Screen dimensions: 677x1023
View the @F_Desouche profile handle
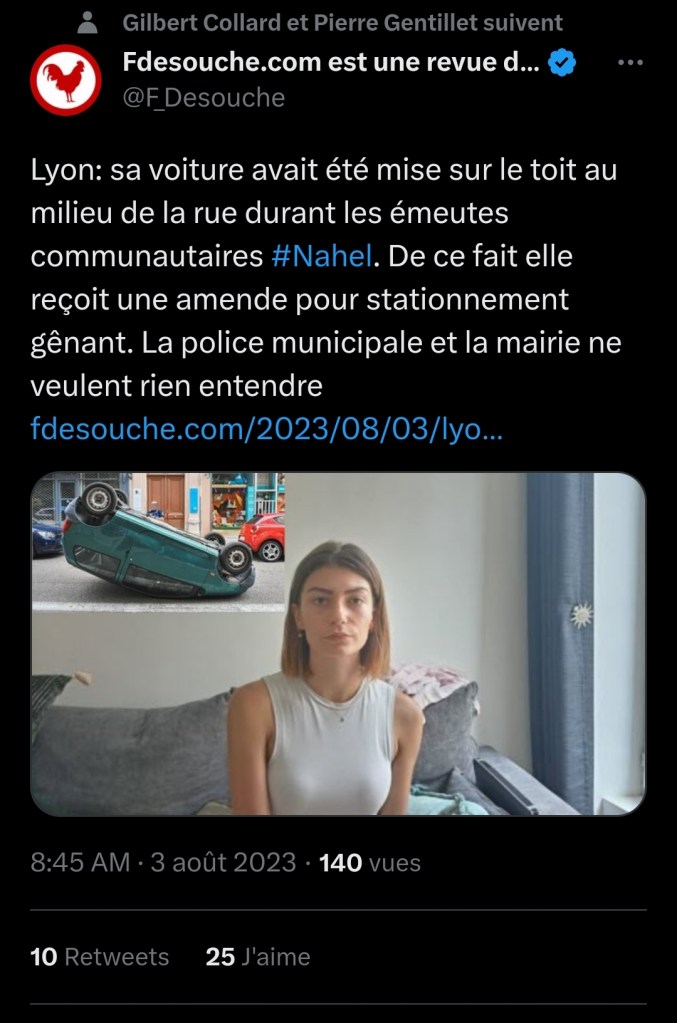click(x=204, y=97)
